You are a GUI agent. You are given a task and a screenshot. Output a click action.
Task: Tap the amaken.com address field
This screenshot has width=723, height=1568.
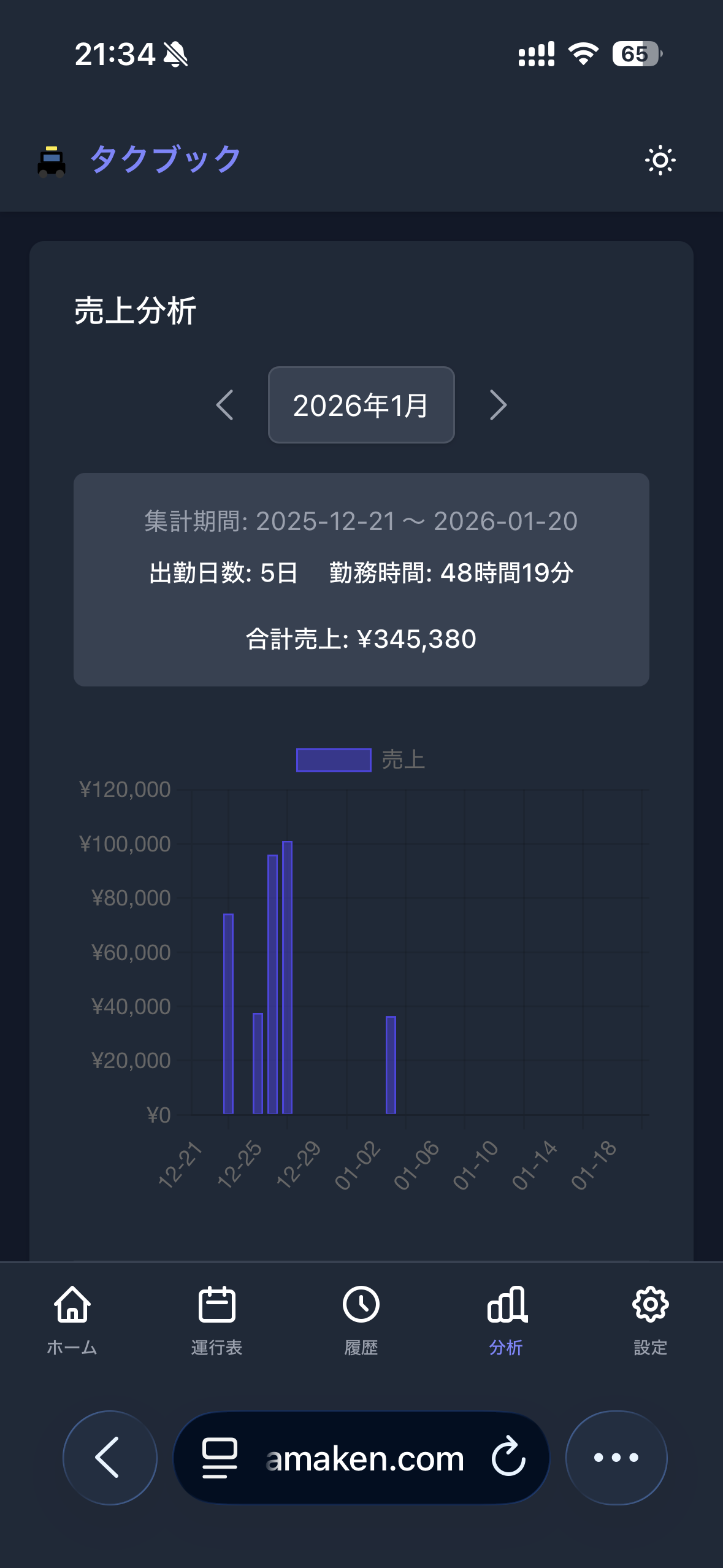point(365,1459)
